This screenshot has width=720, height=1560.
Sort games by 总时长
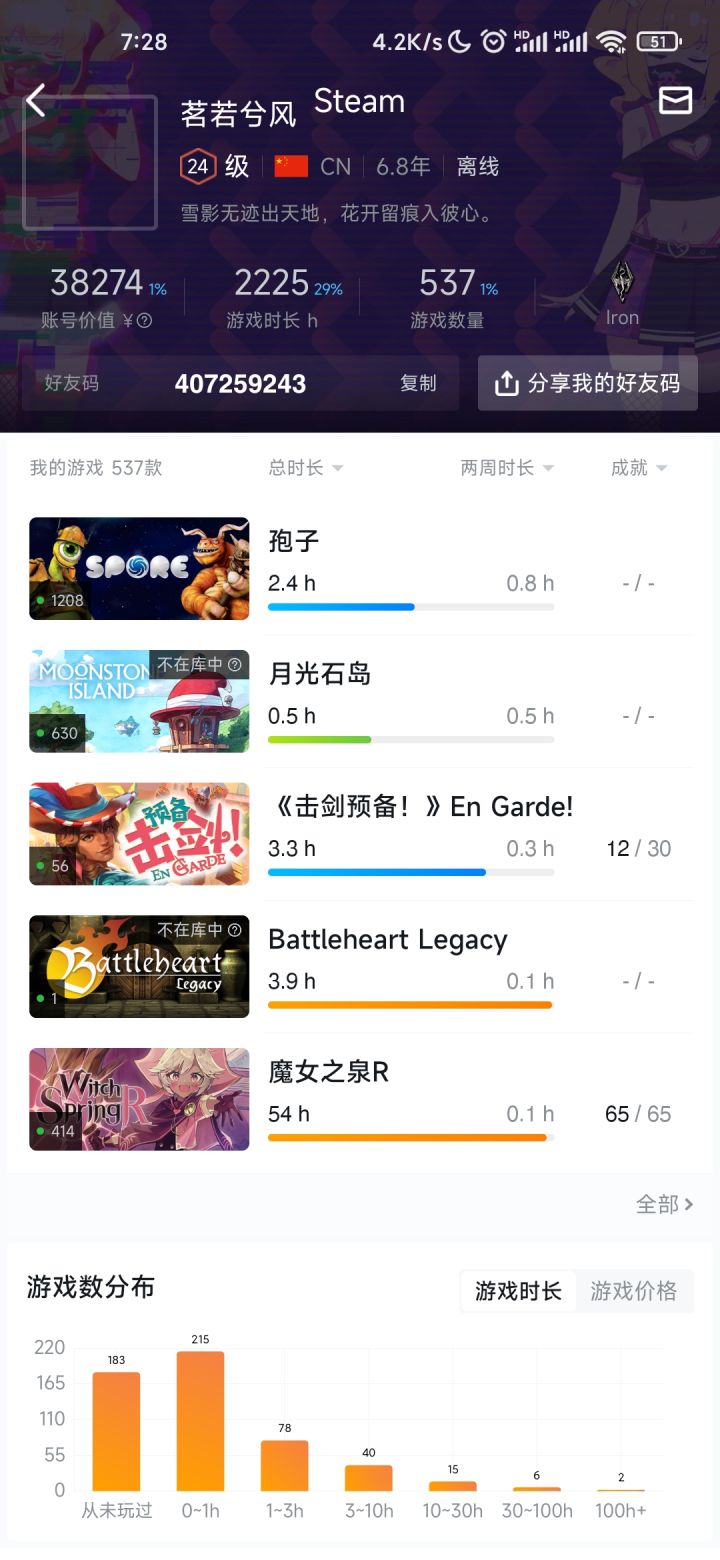(305, 468)
